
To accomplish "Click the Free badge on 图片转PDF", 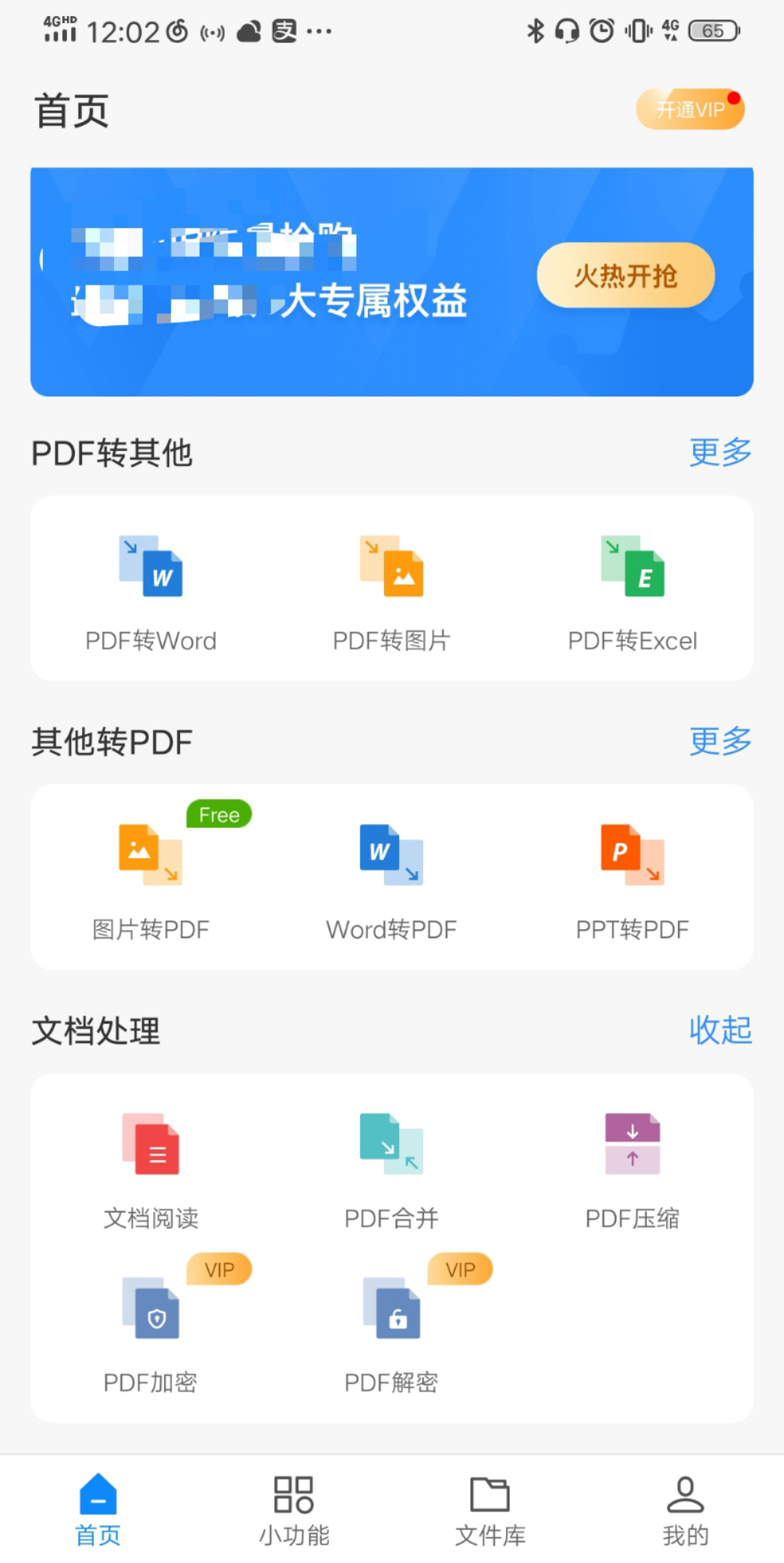I will [x=218, y=815].
